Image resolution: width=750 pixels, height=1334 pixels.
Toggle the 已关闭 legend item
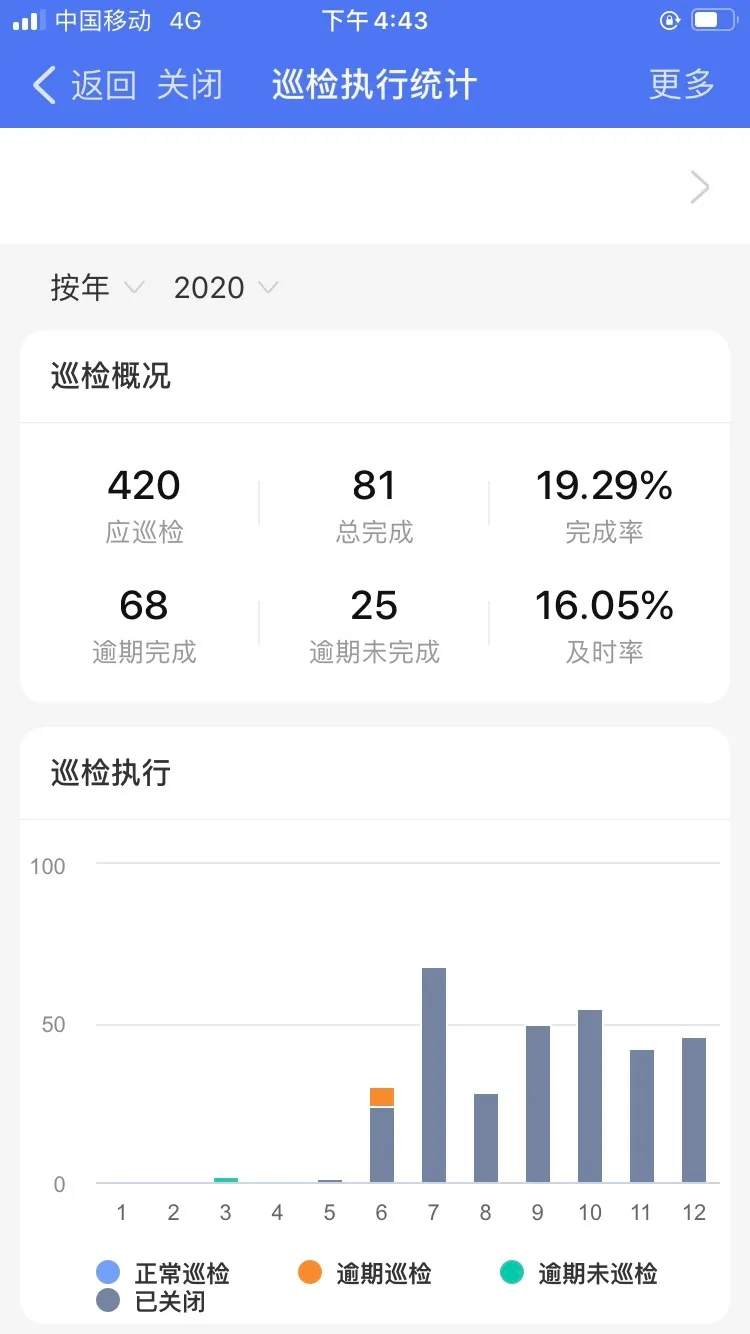(151, 1301)
